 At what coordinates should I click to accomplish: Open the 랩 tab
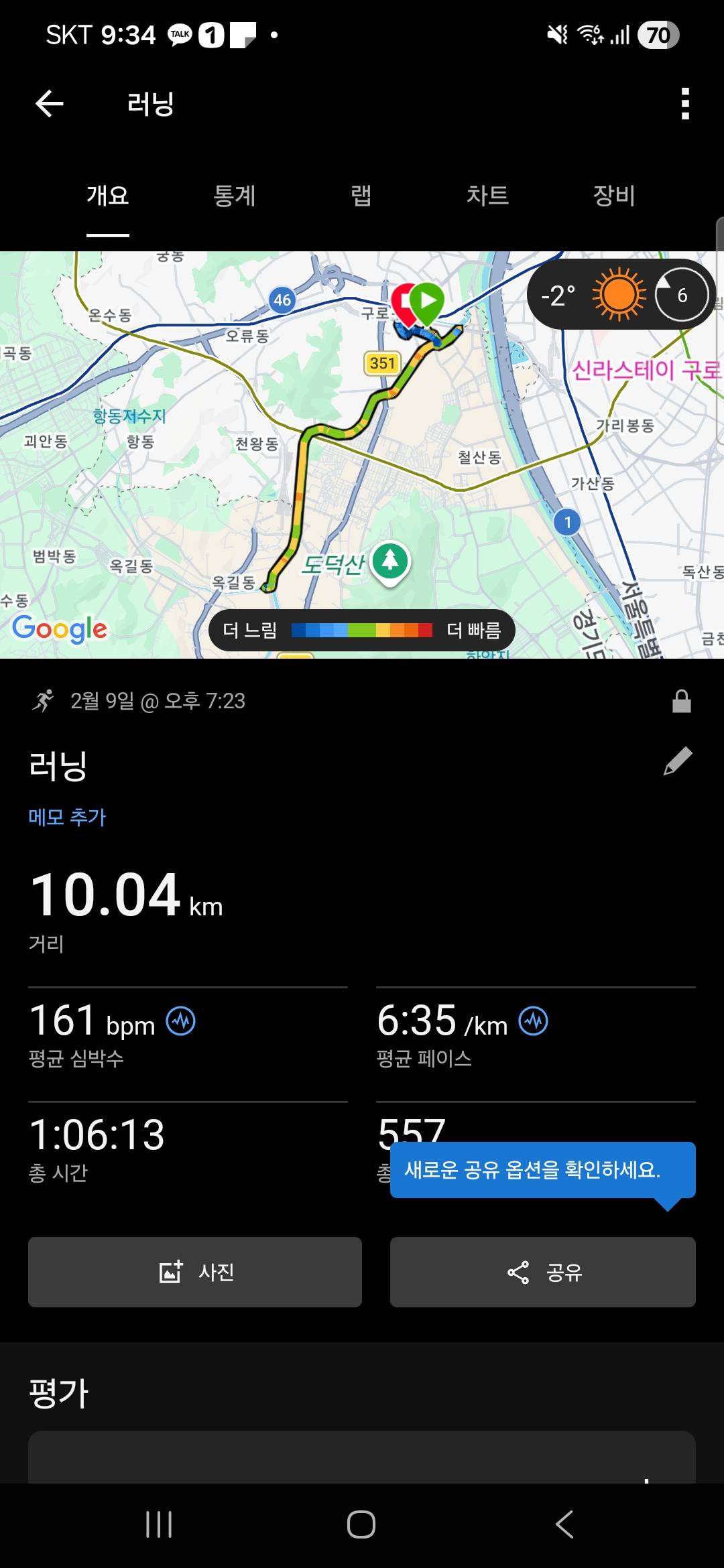coord(360,196)
